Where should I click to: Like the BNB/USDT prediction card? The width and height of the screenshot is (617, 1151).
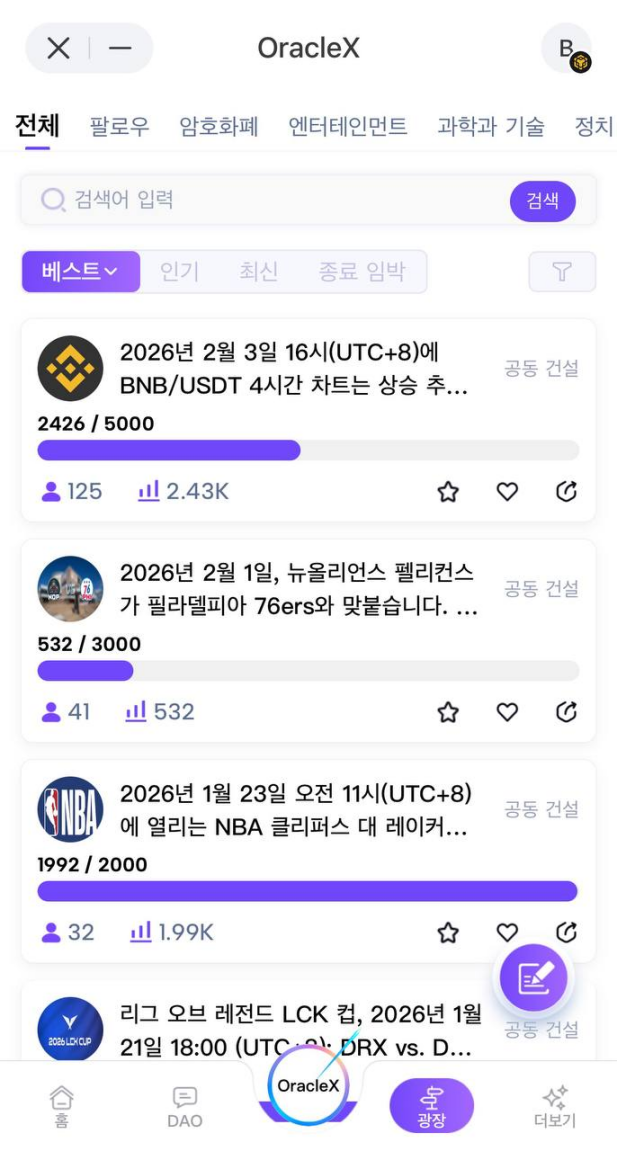[x=507, y=491]
